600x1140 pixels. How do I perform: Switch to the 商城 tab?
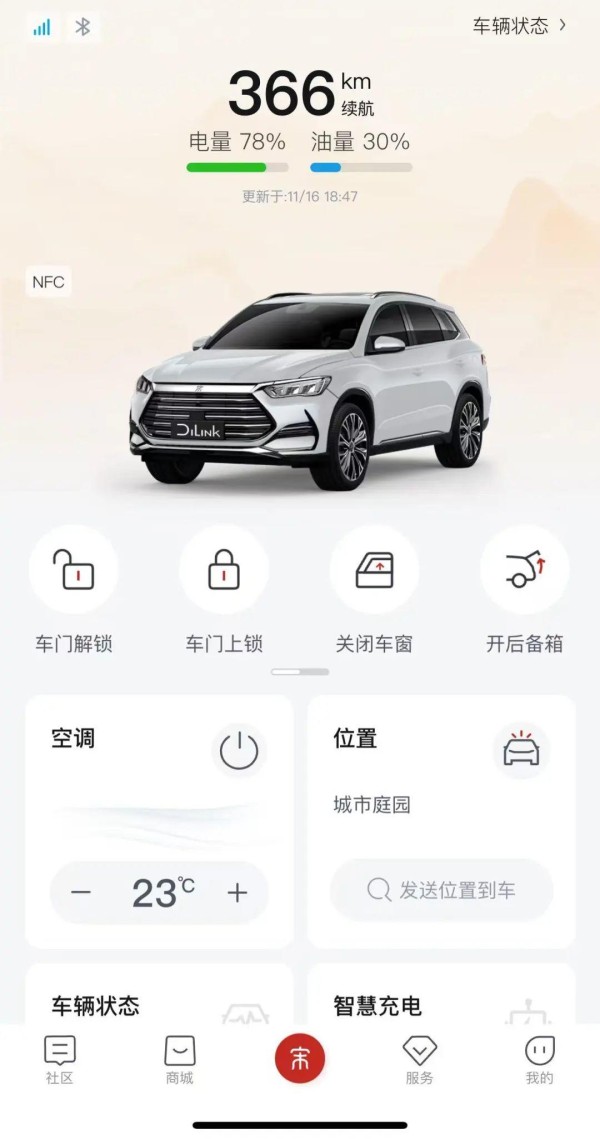pos(180,1060)
